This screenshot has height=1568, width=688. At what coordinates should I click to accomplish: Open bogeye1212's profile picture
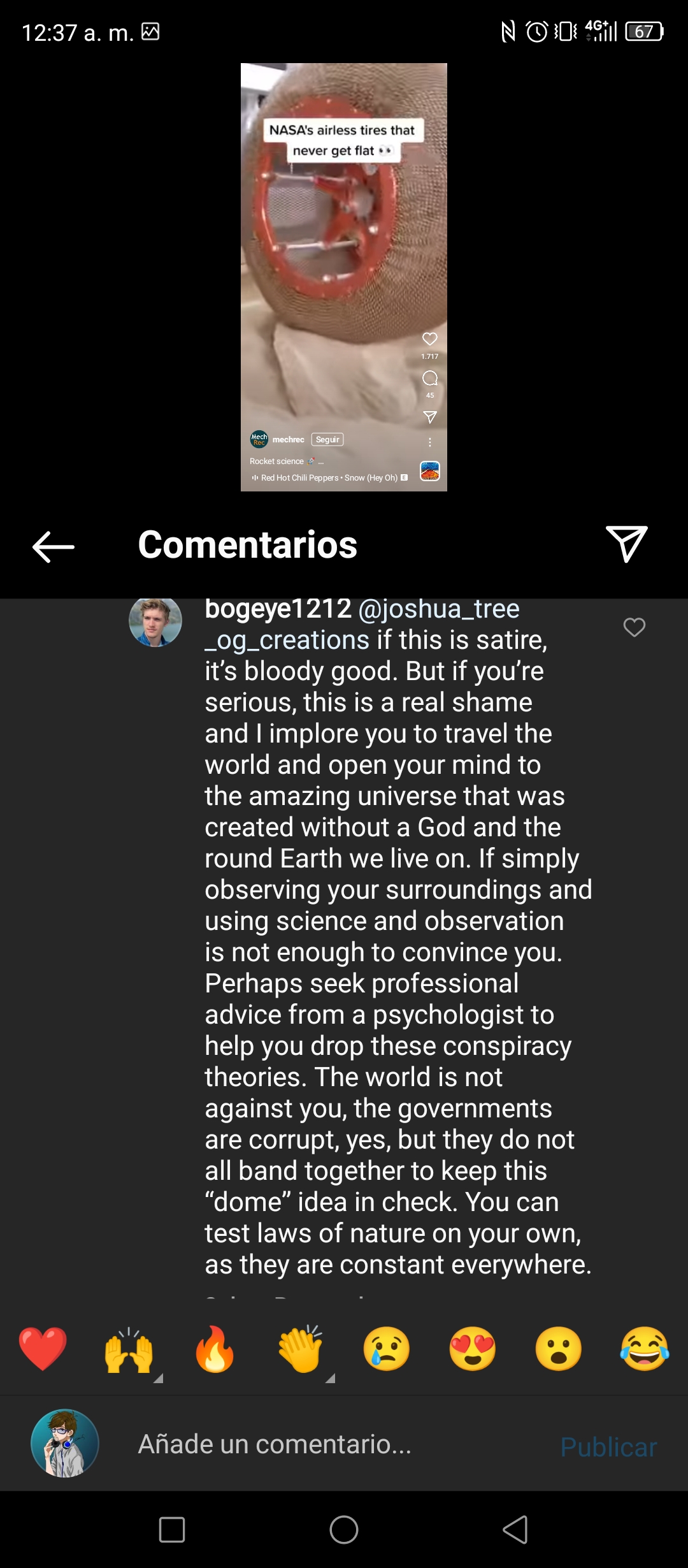coord(155,621)
